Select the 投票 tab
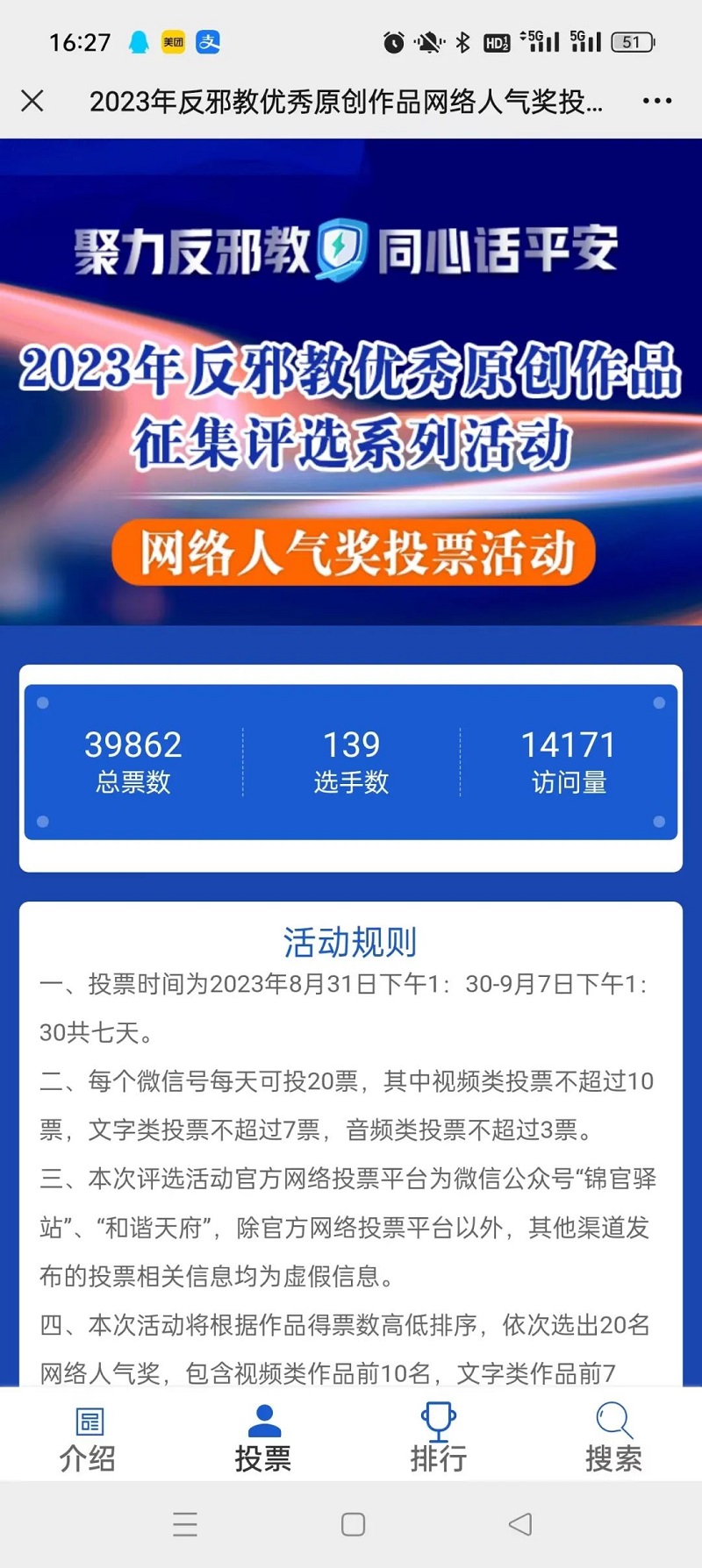 pos(263,1436)
